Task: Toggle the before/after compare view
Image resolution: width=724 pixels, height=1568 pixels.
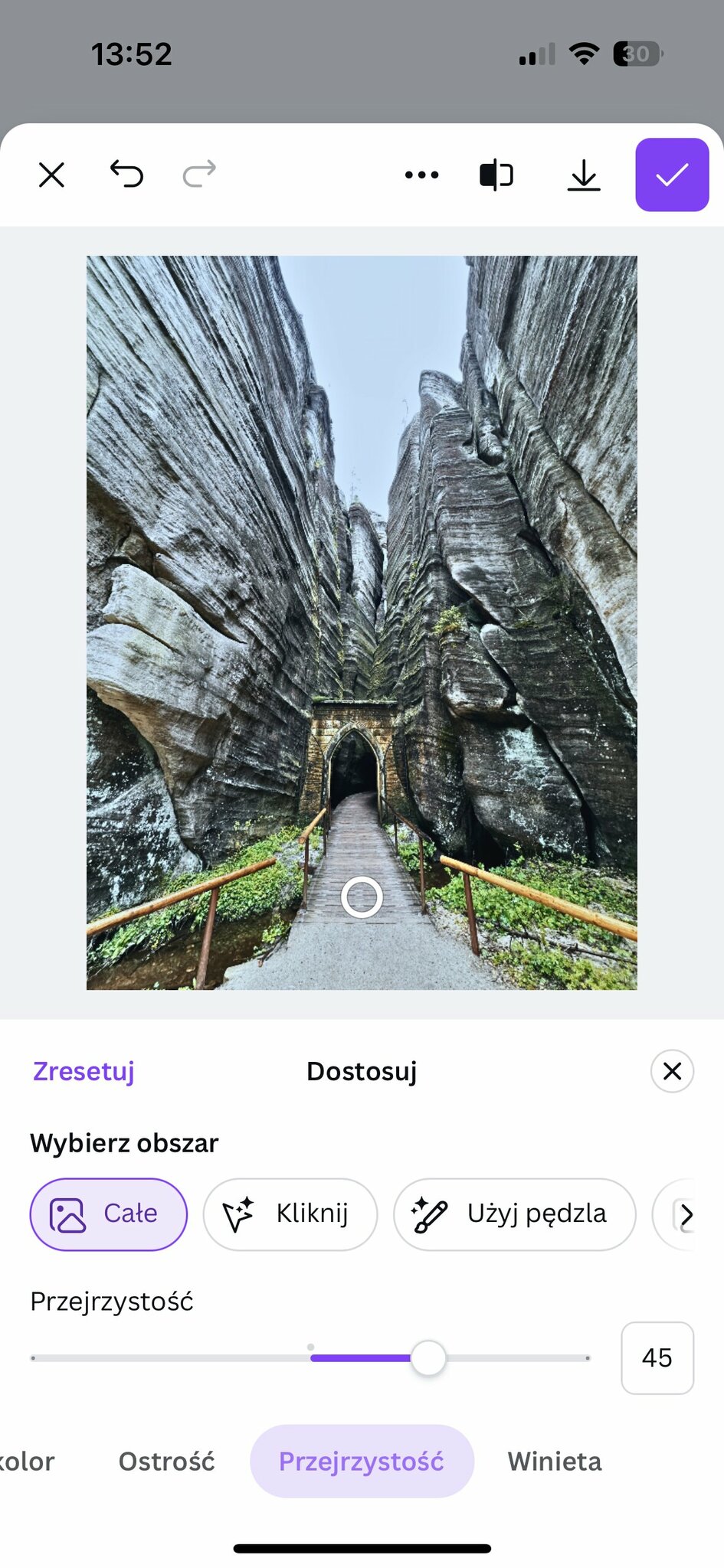Action: point(496,175)
